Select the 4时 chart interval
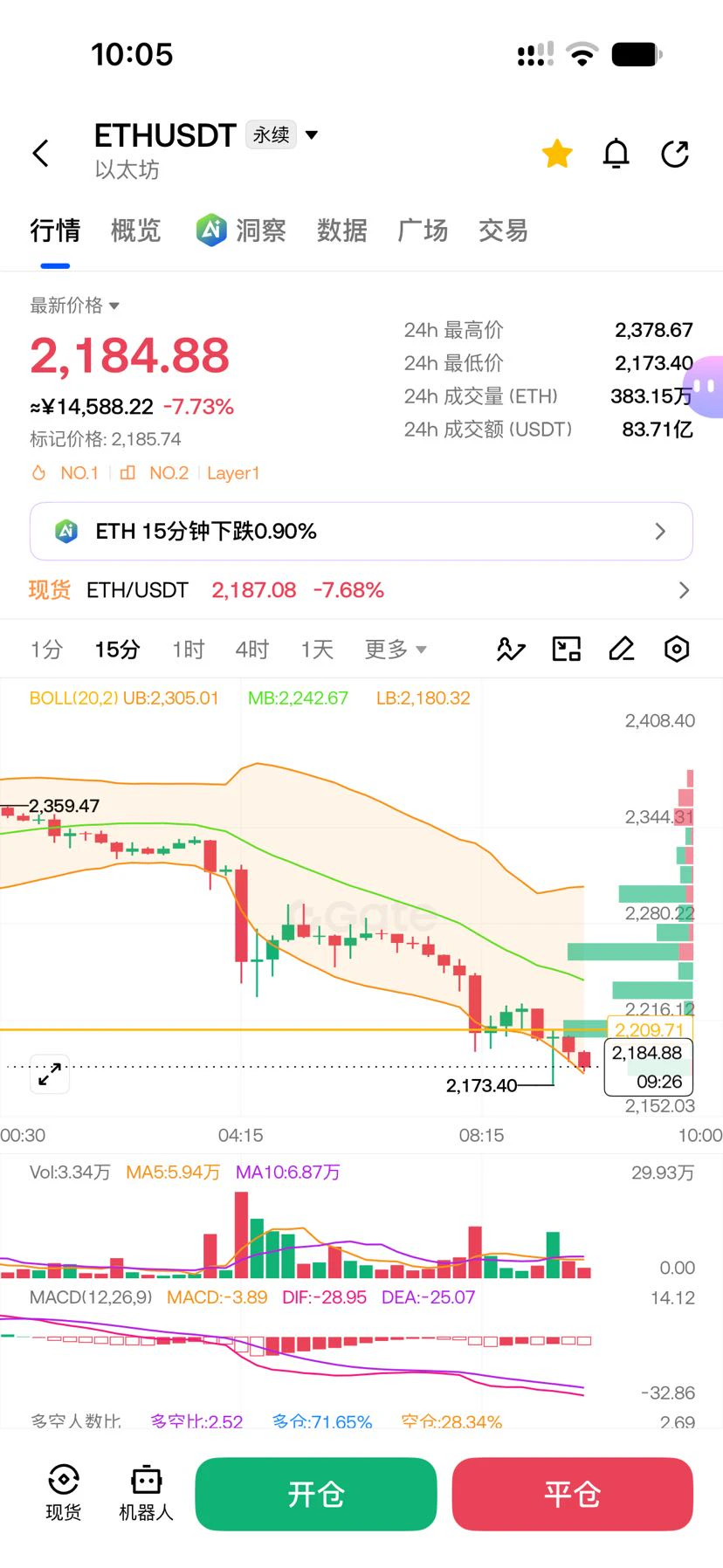The image size is (723, 1568). (x=252, y=650)
